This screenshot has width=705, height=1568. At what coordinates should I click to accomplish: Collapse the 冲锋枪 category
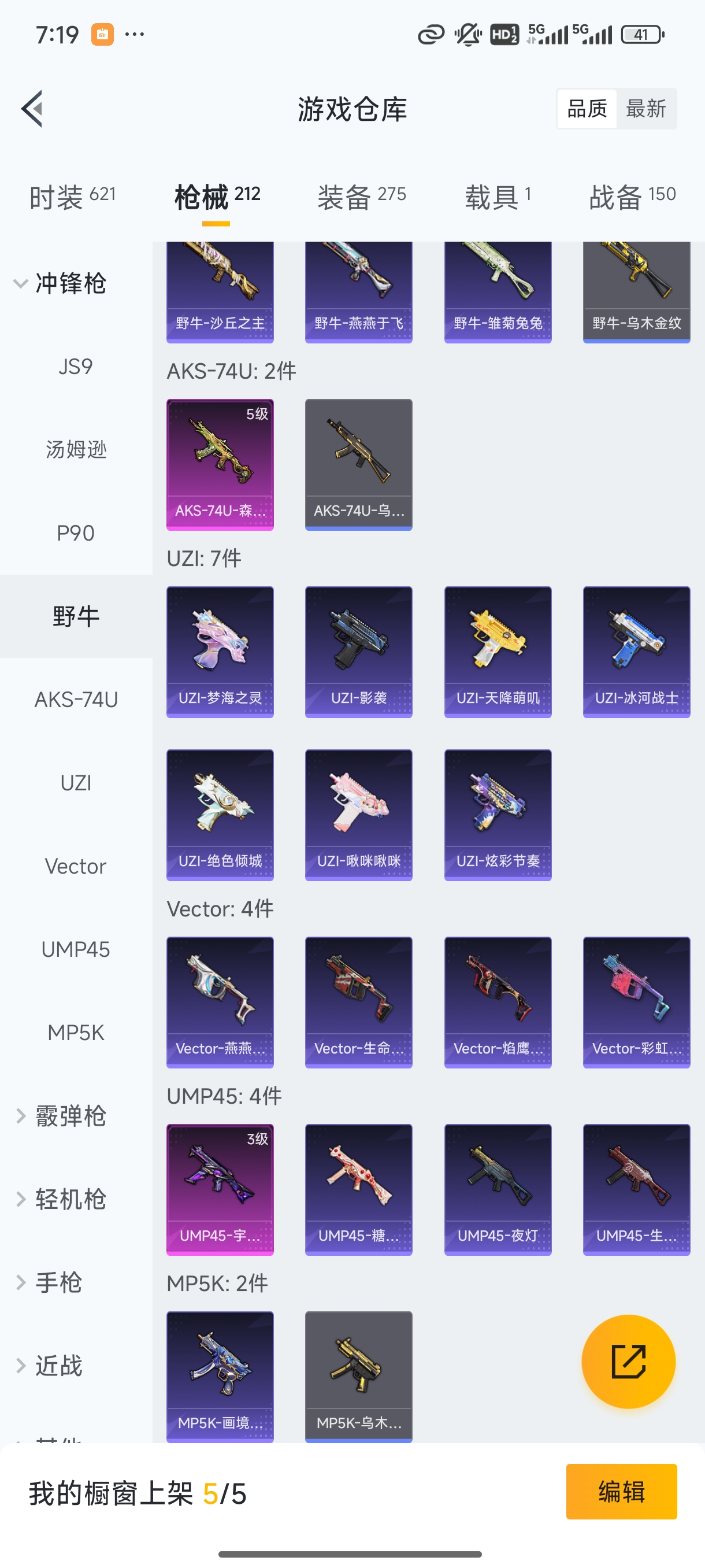[61, 284]
